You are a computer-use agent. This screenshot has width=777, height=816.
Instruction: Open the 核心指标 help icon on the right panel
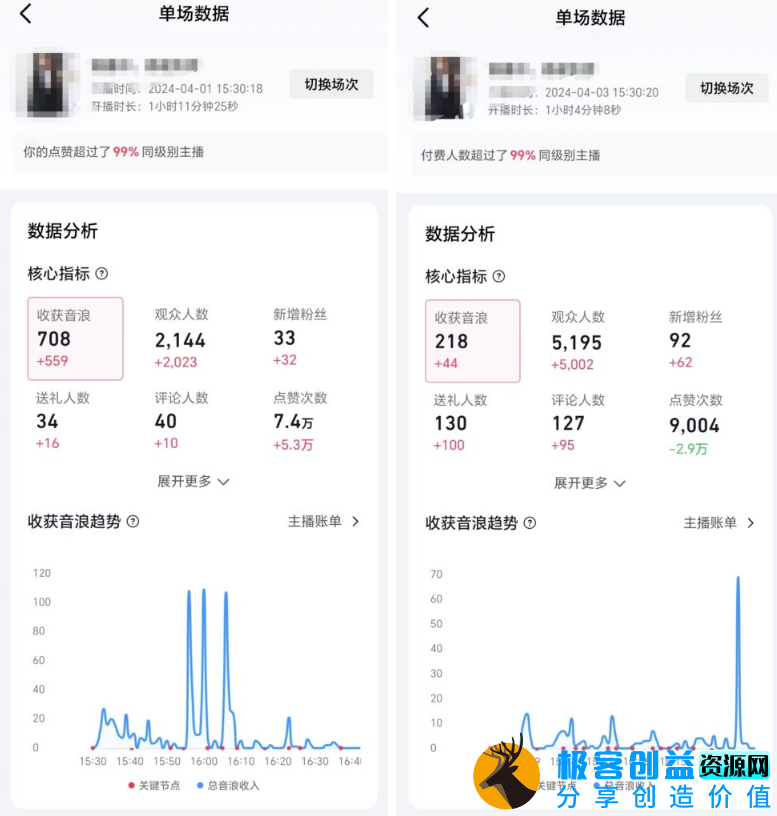[x=497, y=277]
